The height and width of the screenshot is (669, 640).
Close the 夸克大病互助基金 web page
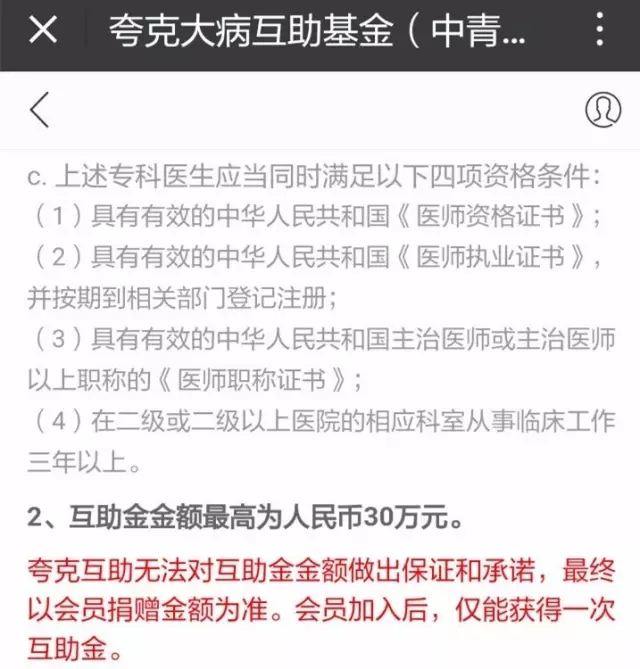tap(42, 32)
